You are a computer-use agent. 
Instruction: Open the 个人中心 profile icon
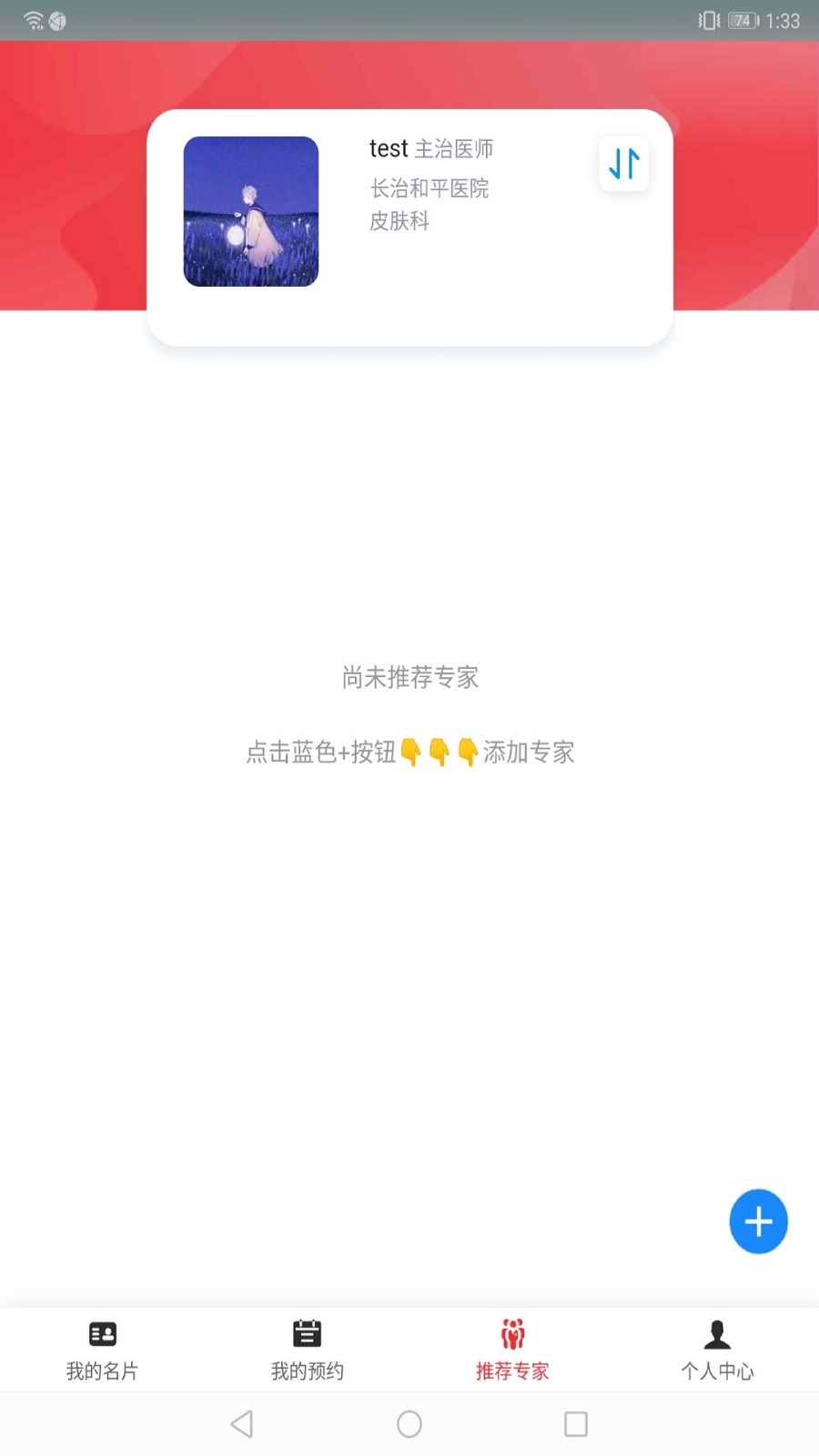[x=716, y=1334]
